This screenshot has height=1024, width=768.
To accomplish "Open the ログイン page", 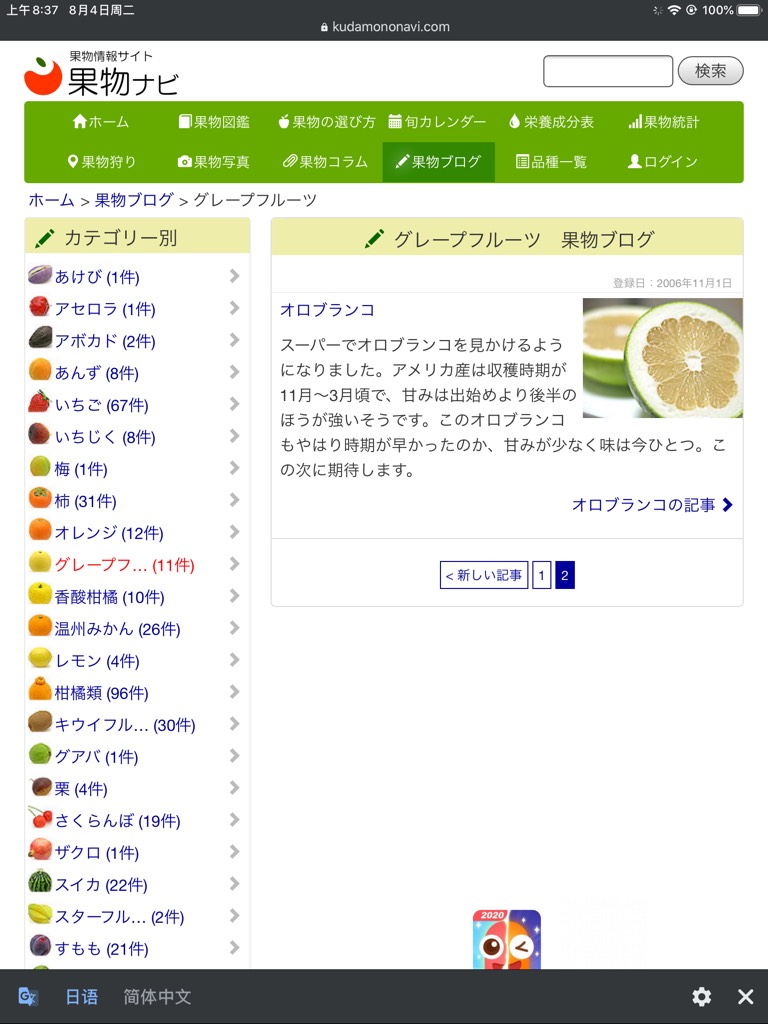I will point(663,162).
